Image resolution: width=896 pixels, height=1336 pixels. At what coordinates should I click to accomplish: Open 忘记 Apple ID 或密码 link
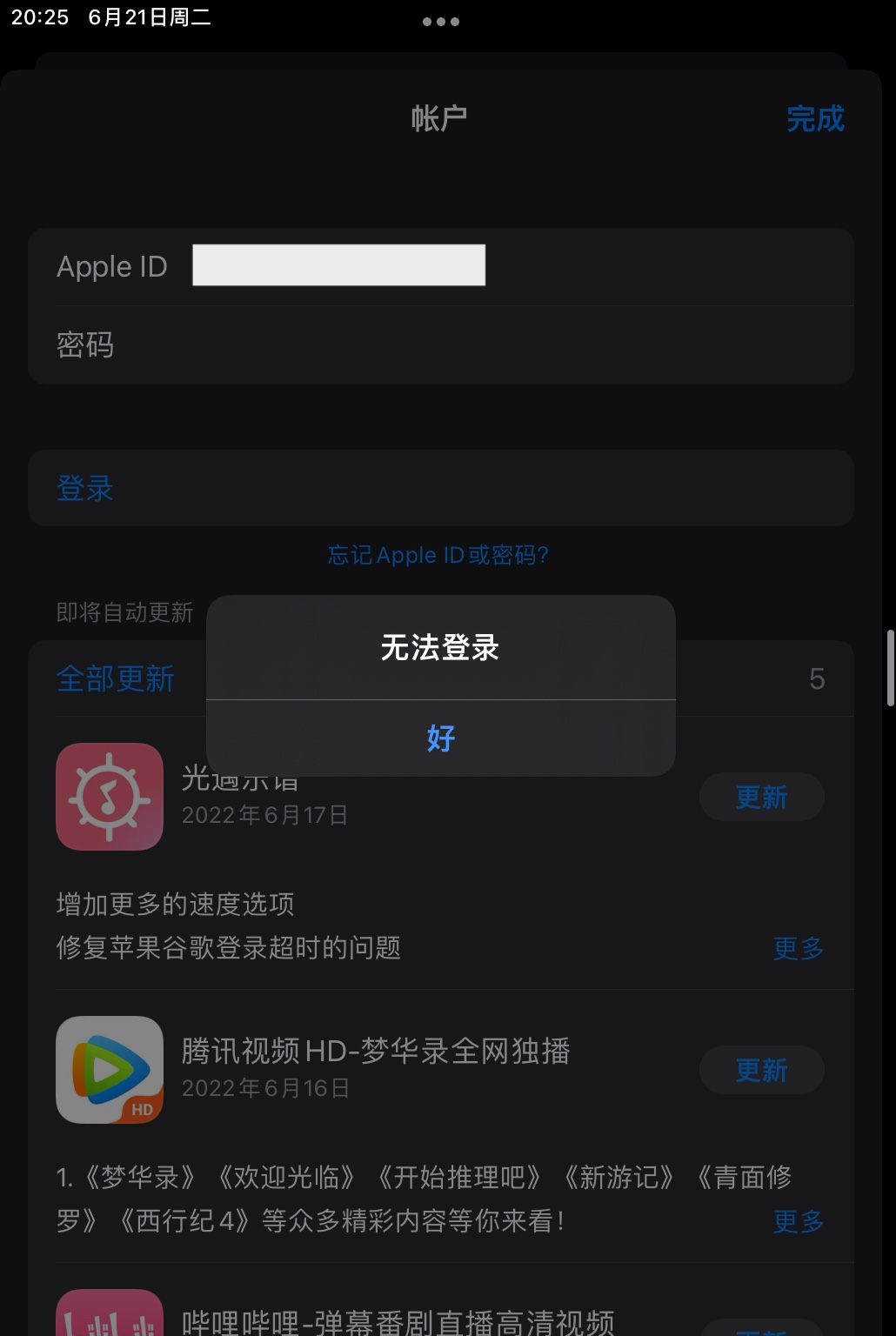[x=438, y=555]
